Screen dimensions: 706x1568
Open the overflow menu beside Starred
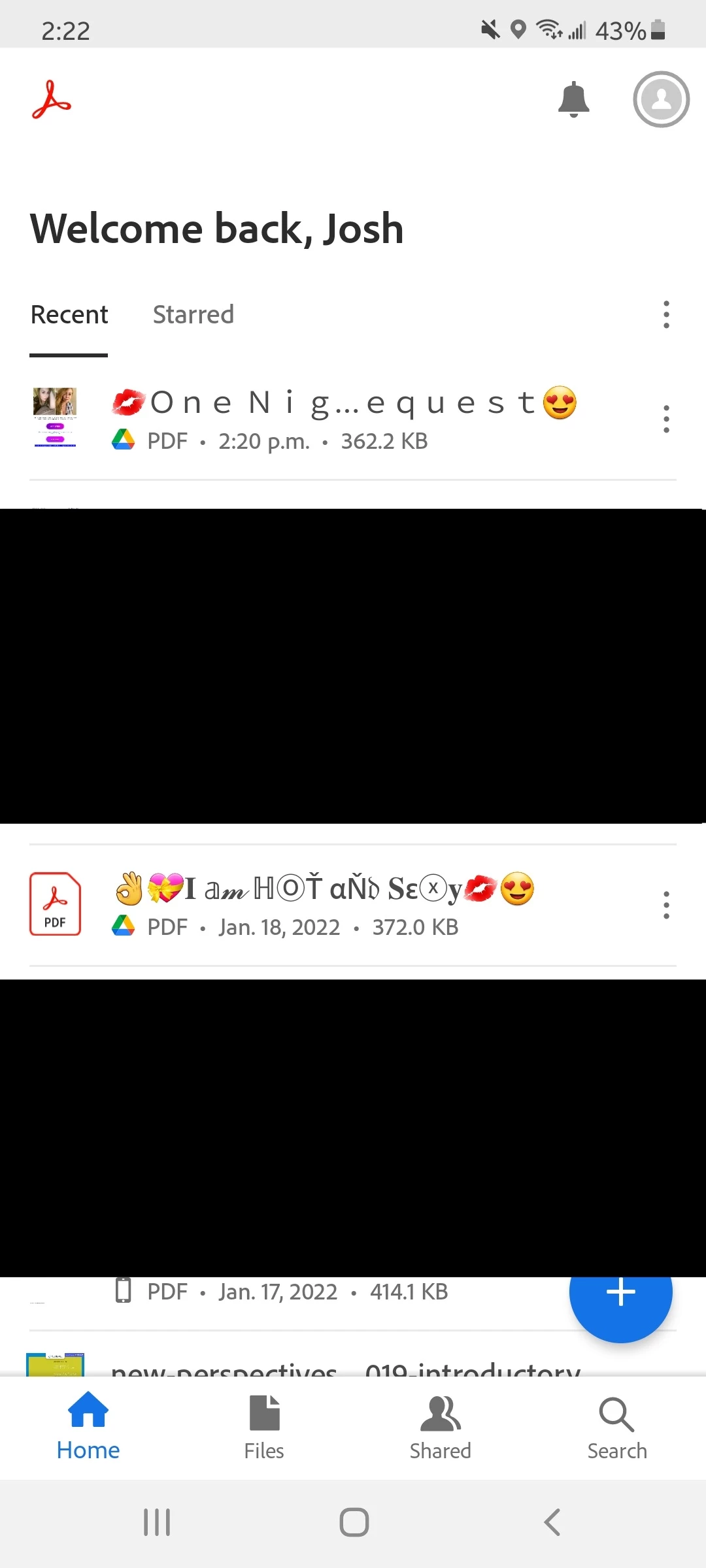click(x=666, y=315)
